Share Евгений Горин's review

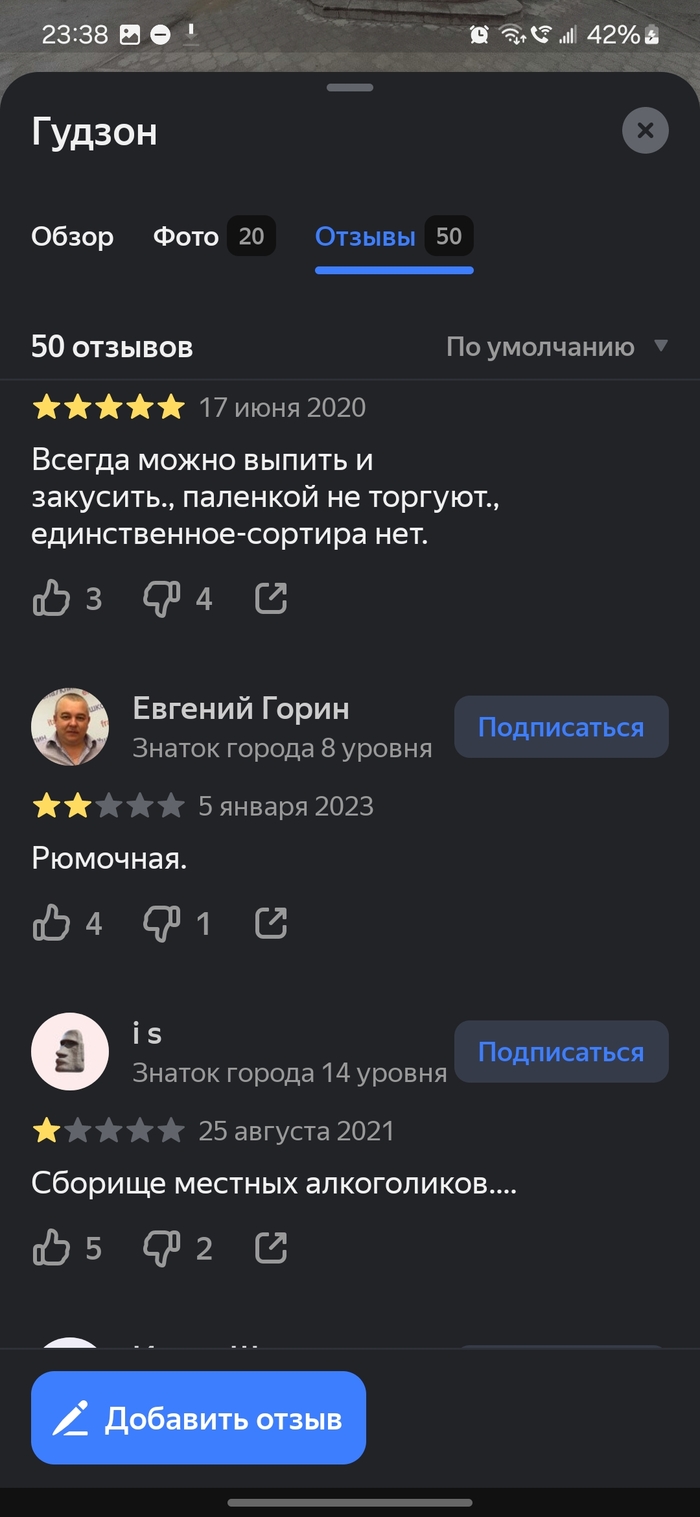(271, 923)
